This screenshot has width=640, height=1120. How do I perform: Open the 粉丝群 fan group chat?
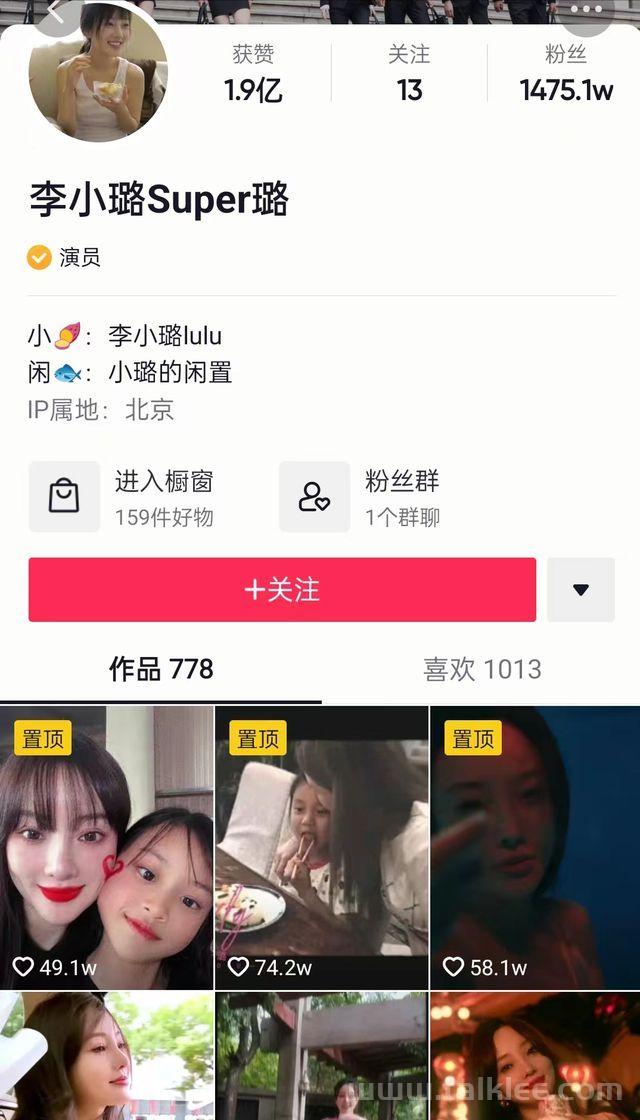tap(375, 497)
